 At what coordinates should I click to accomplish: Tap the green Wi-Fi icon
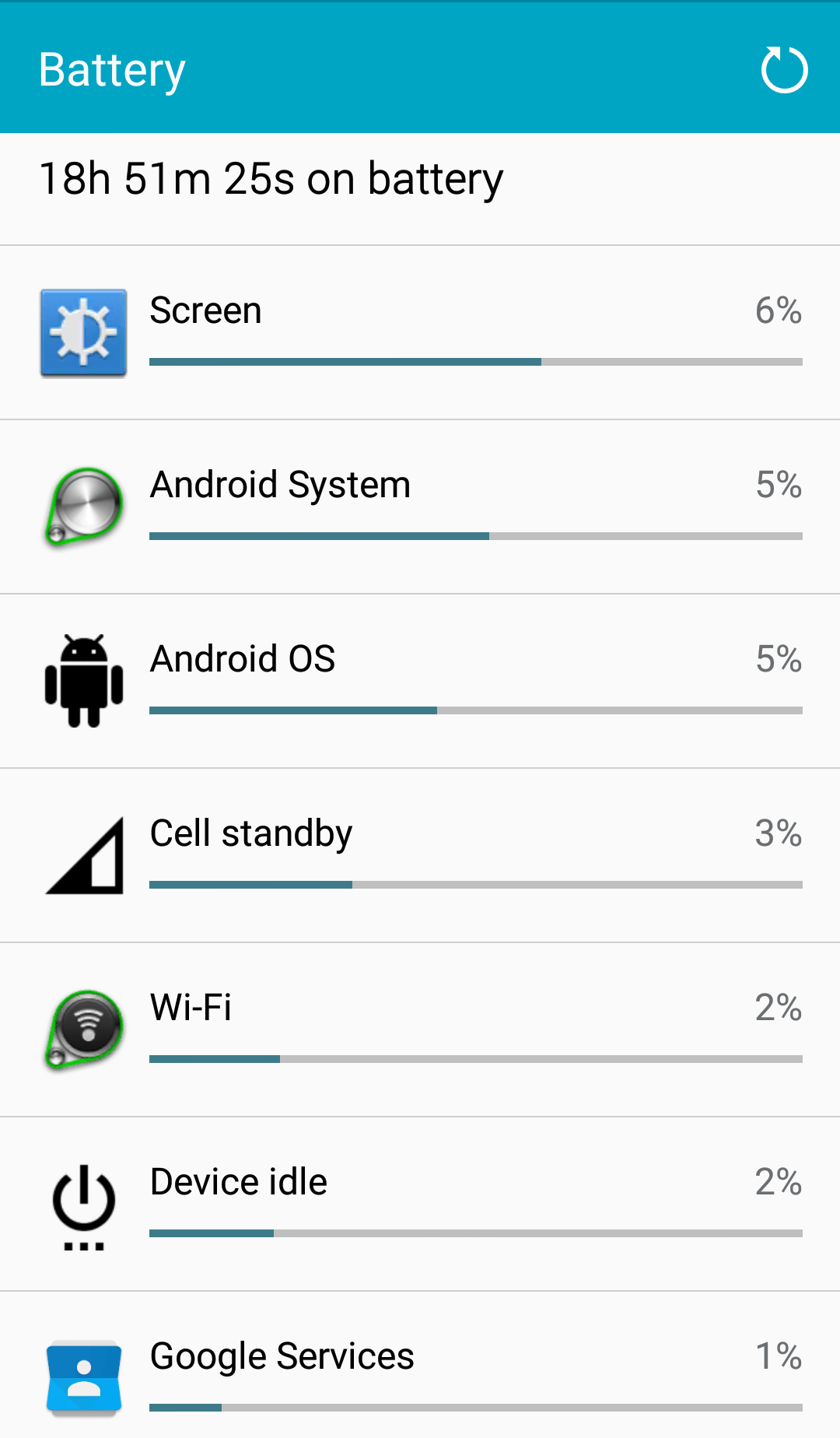coord(82,1029)
